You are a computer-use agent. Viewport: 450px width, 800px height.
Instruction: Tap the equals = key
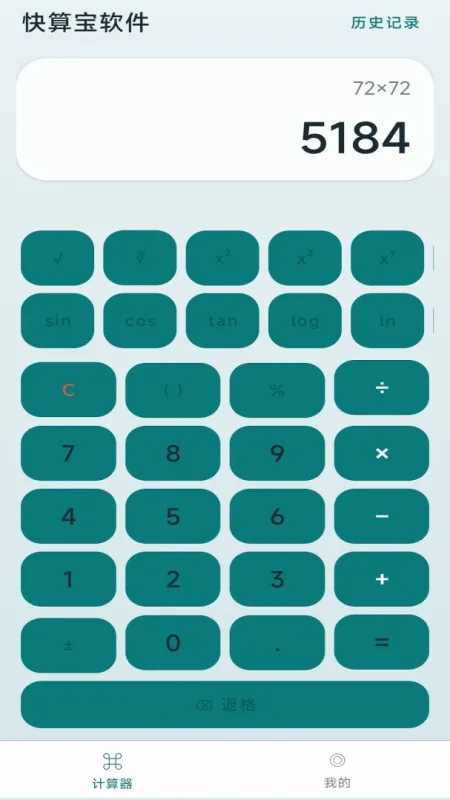tap(382, 642)
